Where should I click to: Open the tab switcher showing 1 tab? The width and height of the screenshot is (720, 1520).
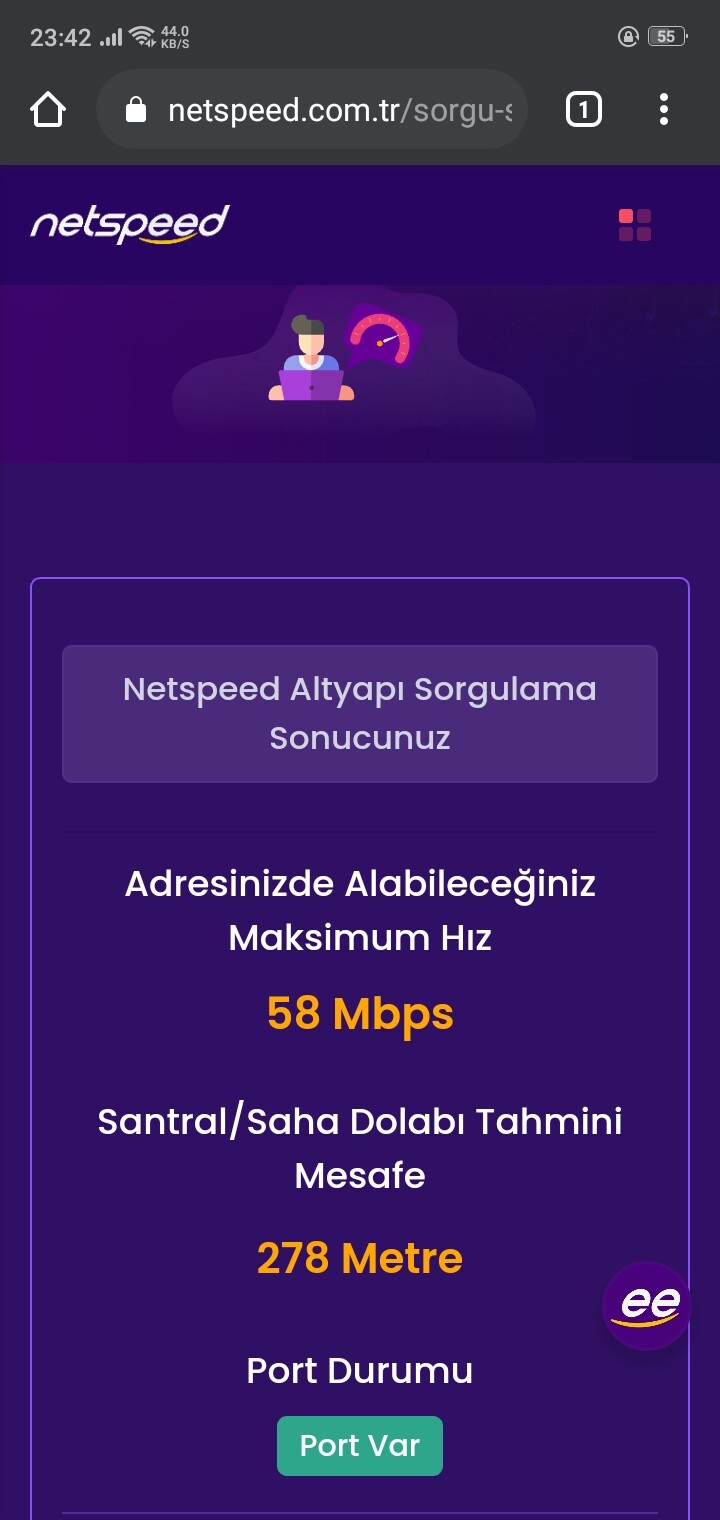(x=584, y=109)
